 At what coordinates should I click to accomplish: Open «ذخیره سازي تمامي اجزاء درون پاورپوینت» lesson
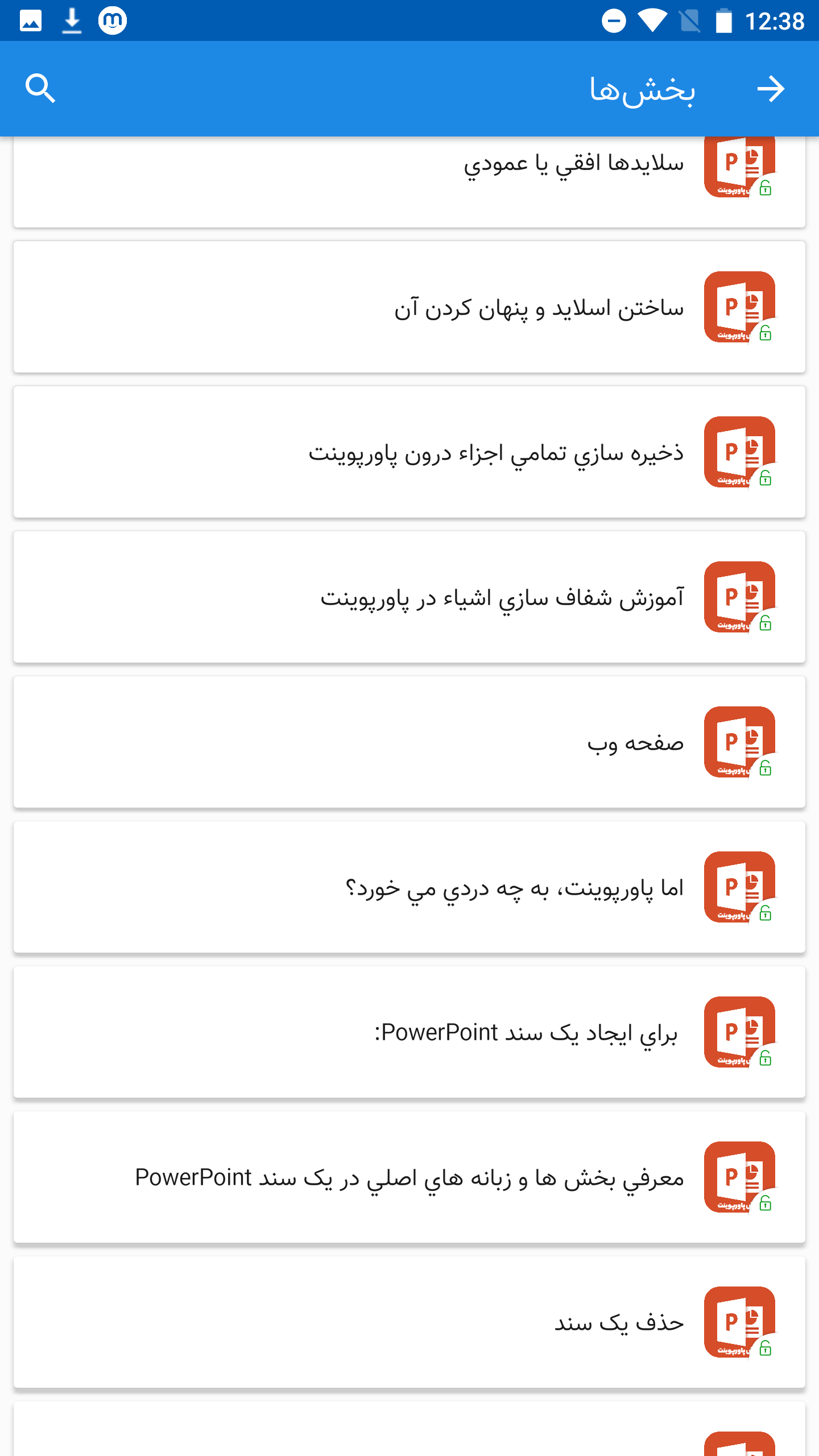409,452
